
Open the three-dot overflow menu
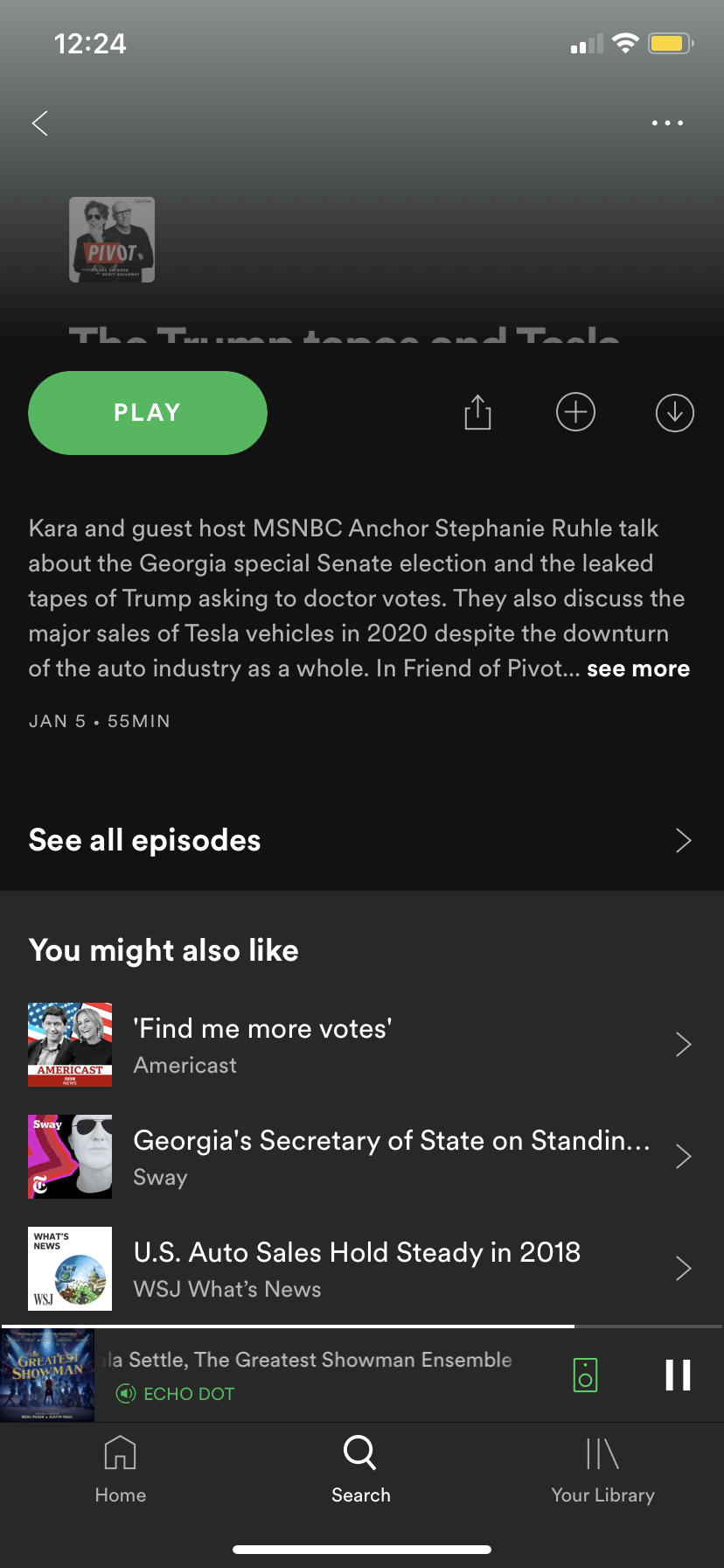click(x=667, y=123)
